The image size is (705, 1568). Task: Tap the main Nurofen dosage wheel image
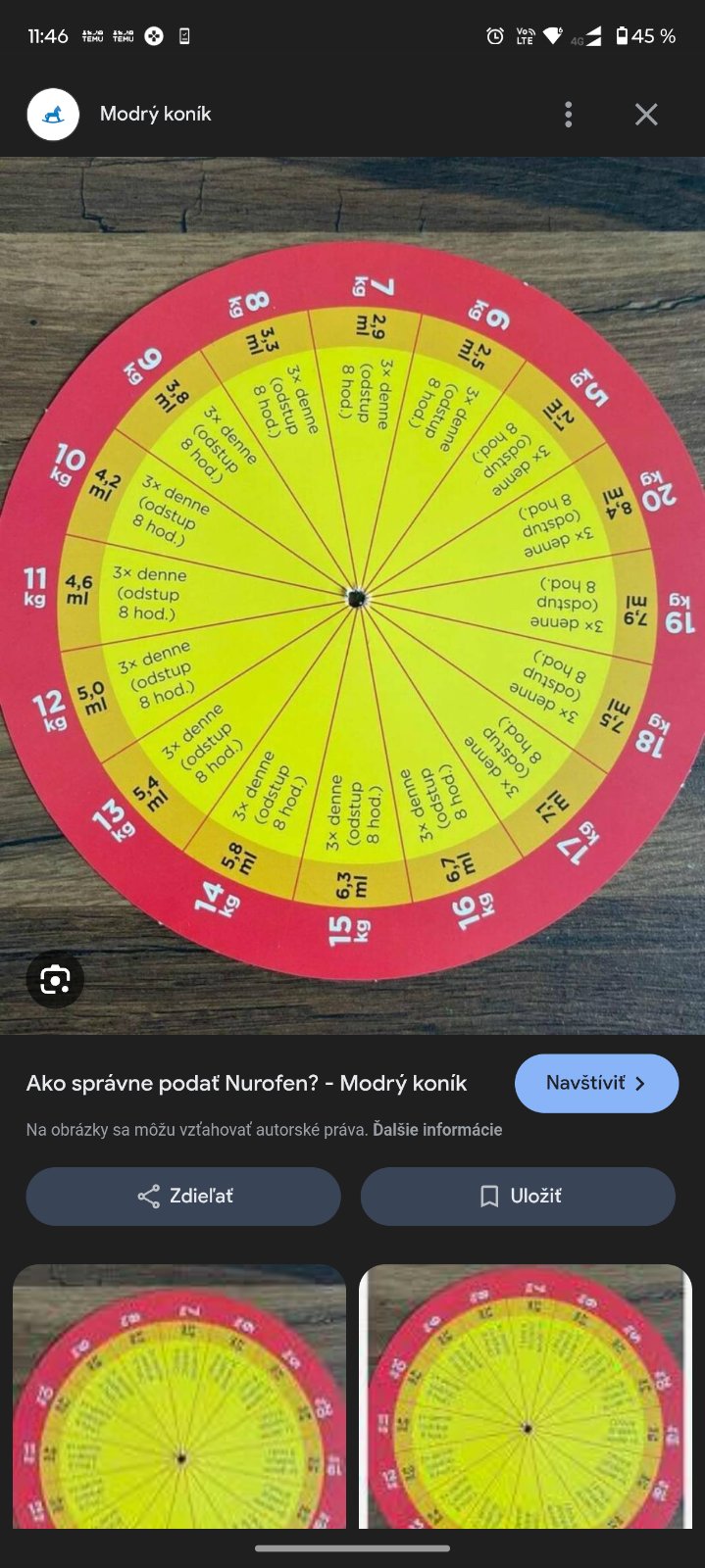click(x=353, y=598)
